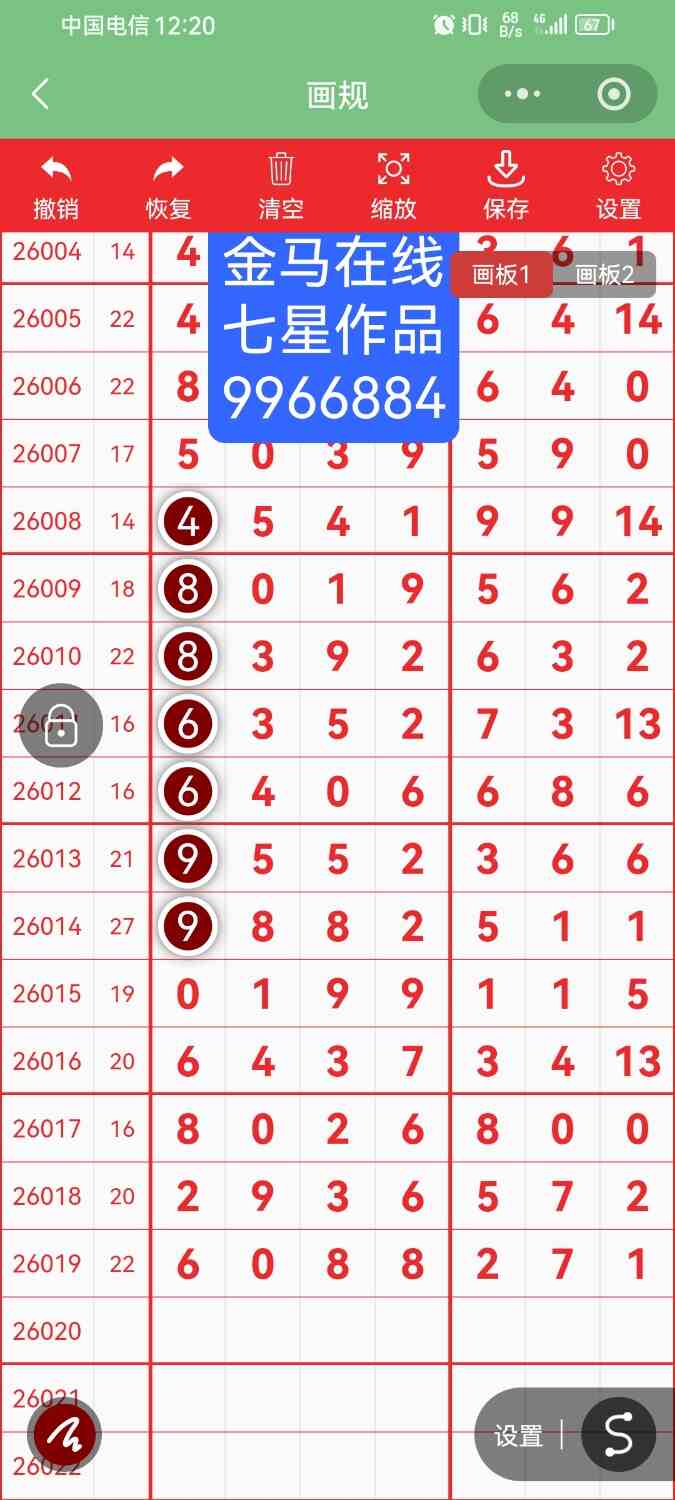Save the drawing with 保存
This screenshot has height=1500, width=675.
click(x=506, y=186)
